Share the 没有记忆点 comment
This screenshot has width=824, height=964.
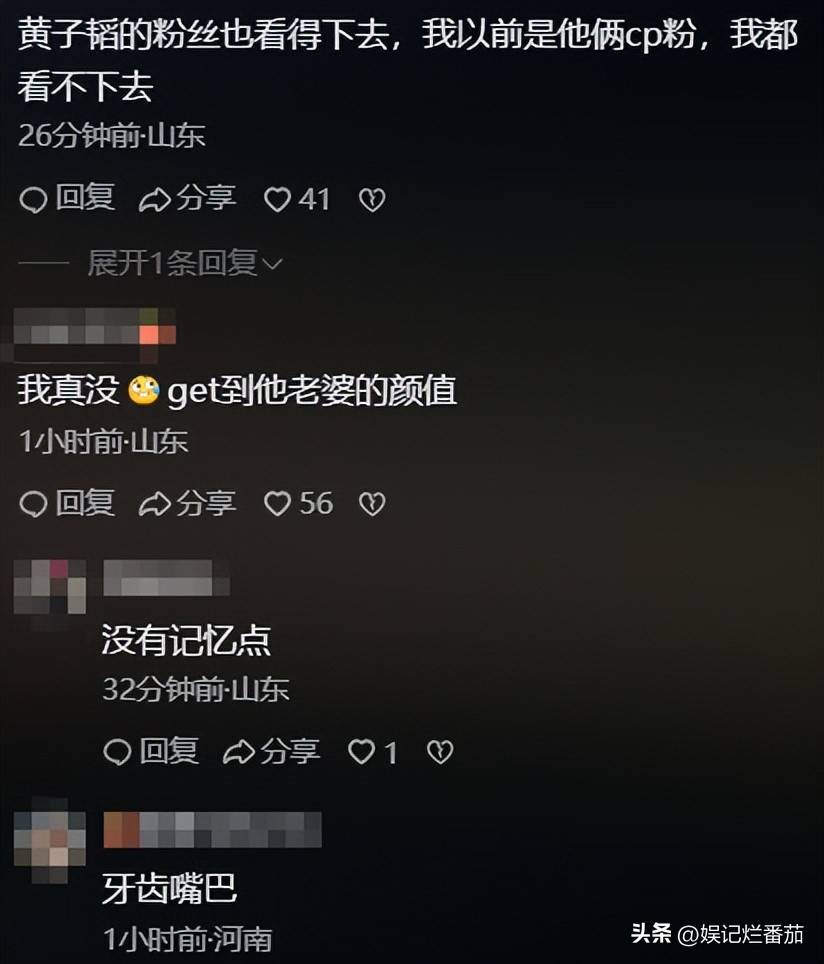point(272,751)
